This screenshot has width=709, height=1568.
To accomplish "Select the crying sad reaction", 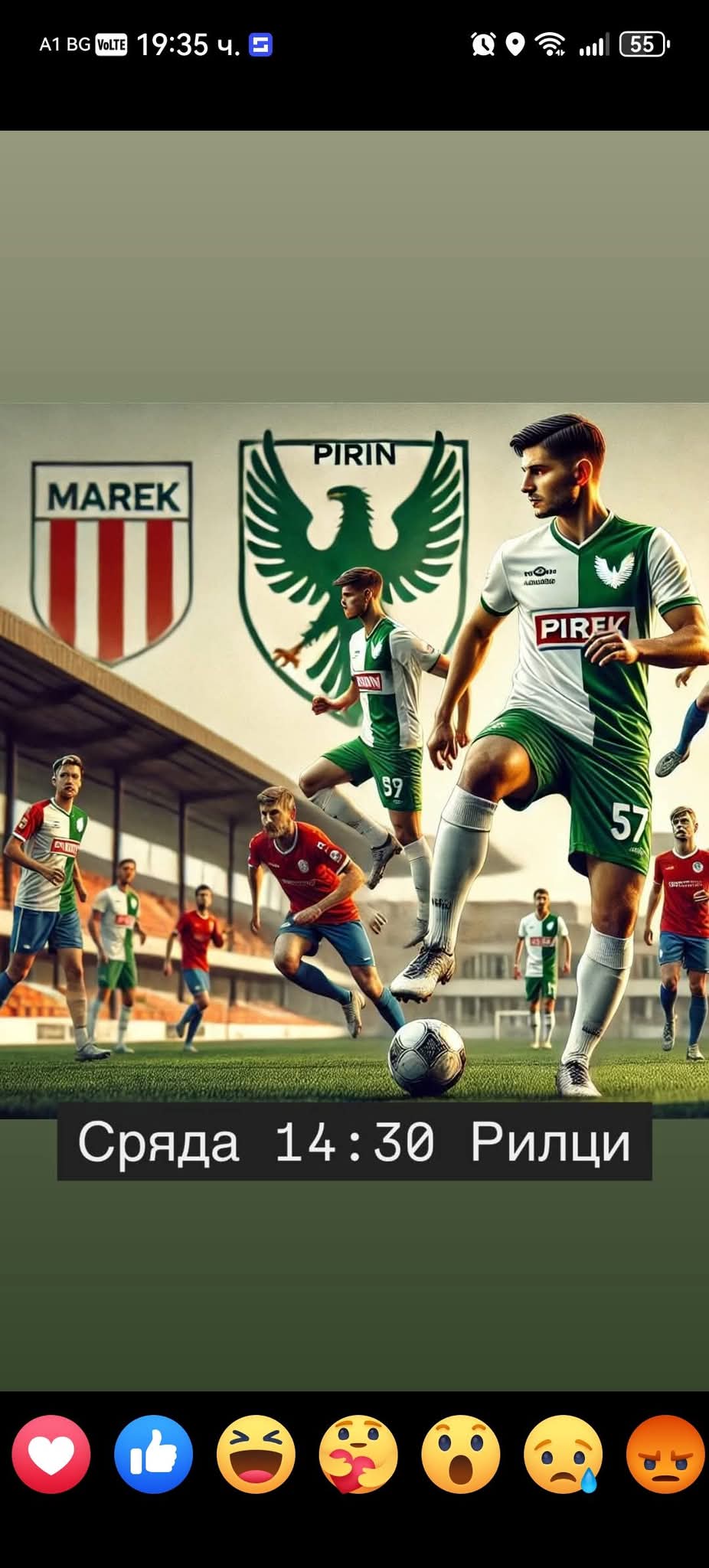I will tap(564, 1454).
